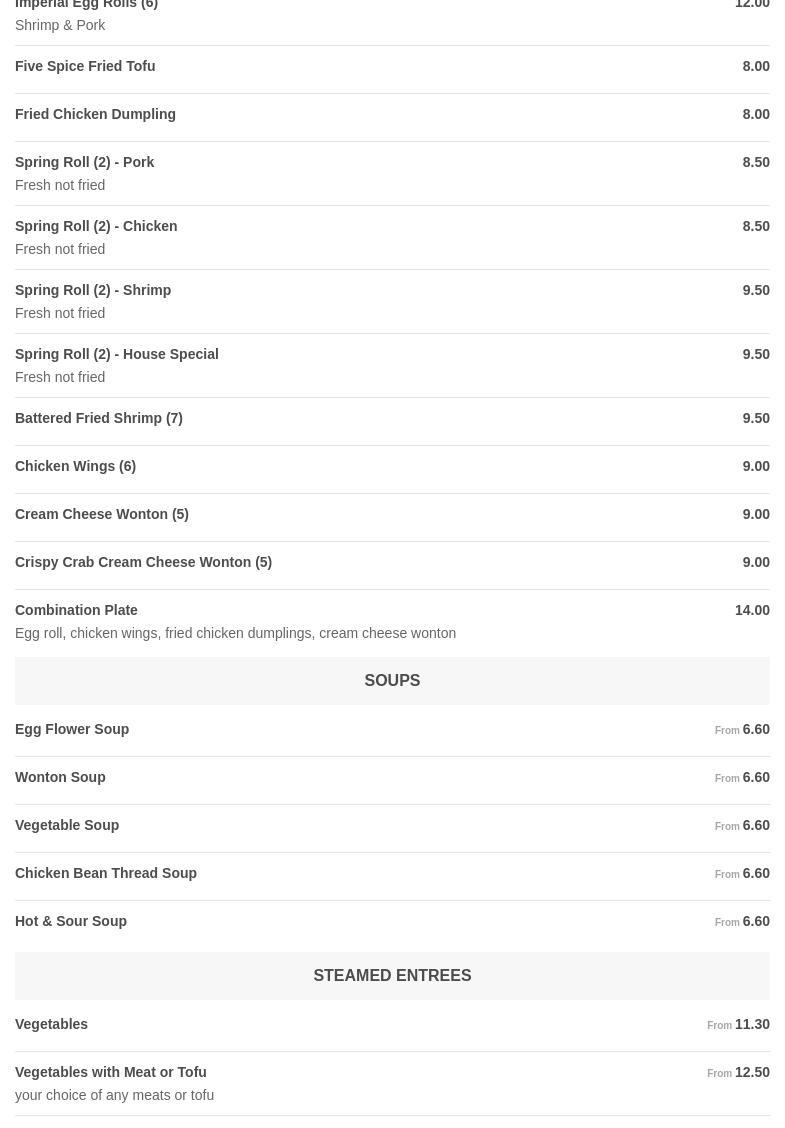Open Chicken Bean Thread Soup
This screenshot has width=785, height=1128.
(106, 873)
